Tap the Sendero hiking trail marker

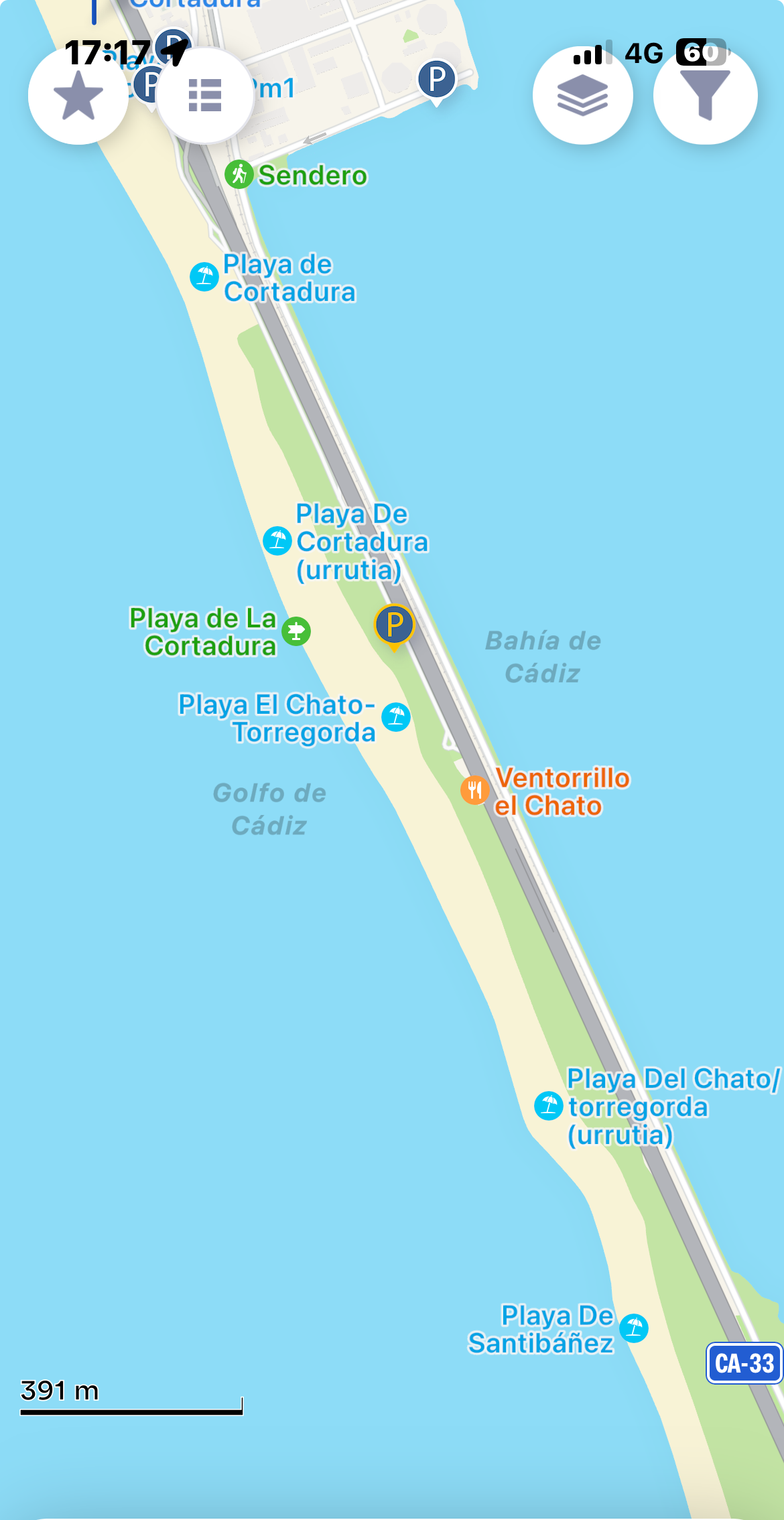coord(239,175)
